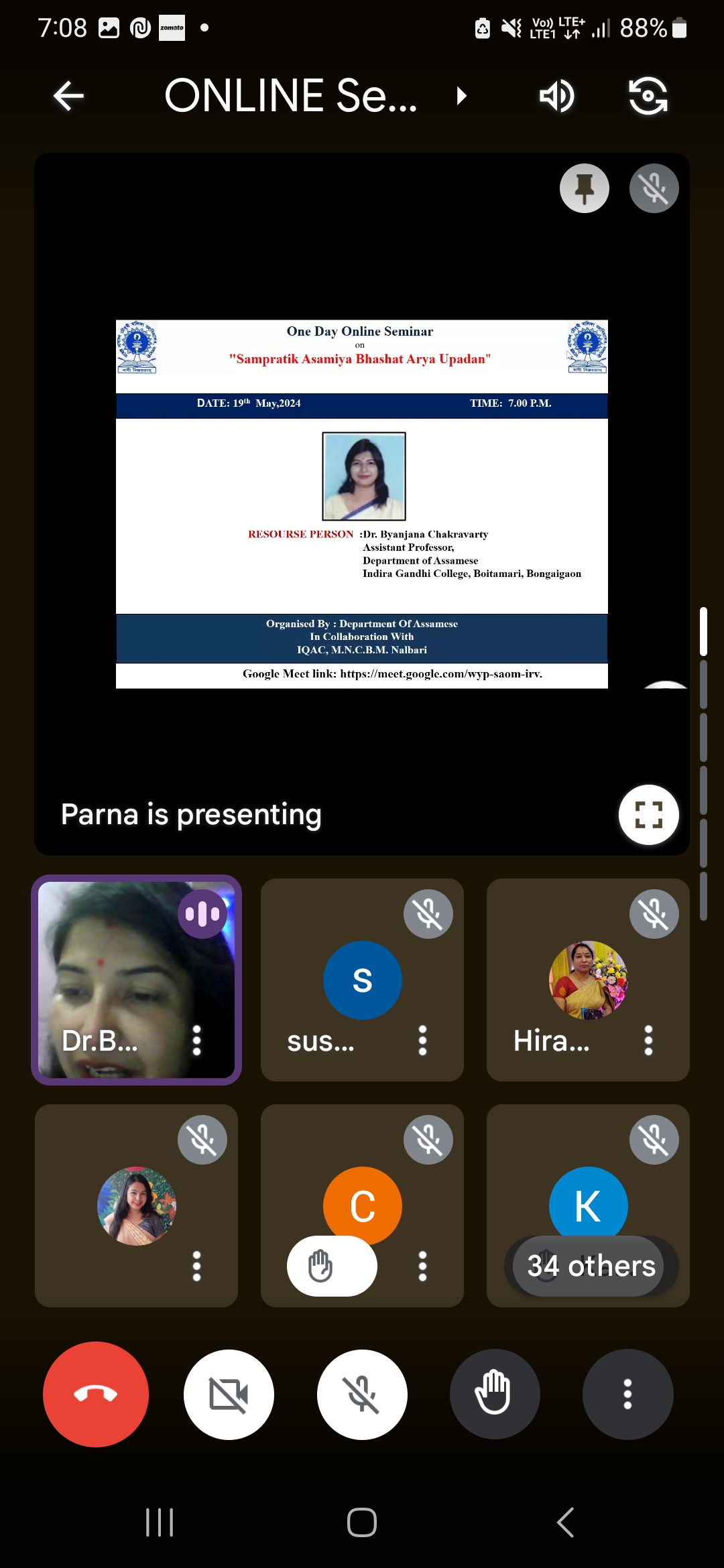This screenshot has width=724, height=1568.
Task: View the 34 other participants
Action: 590,1266
